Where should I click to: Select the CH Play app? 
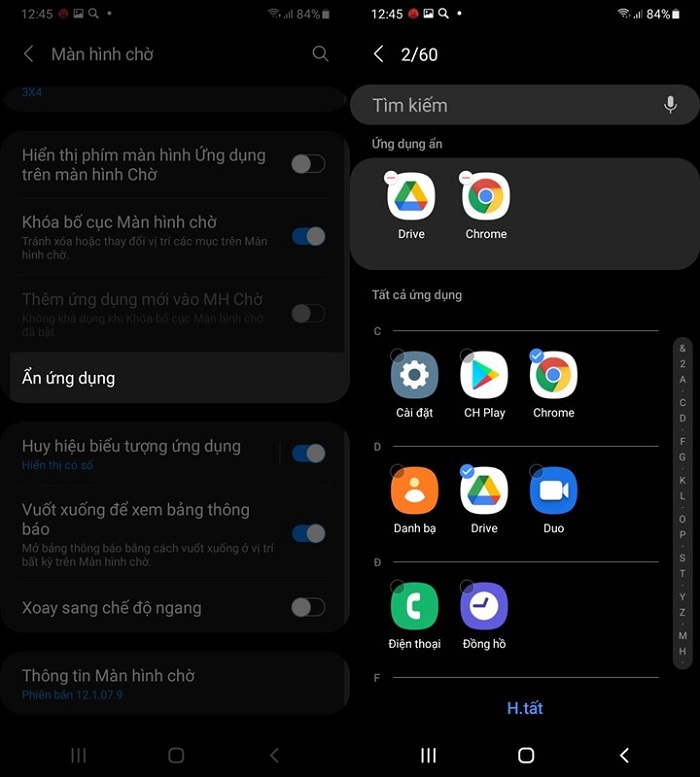484,377
